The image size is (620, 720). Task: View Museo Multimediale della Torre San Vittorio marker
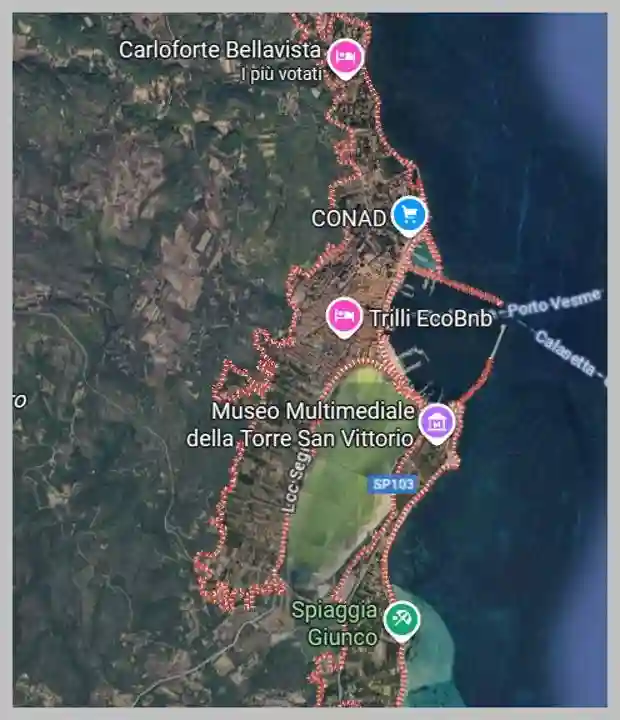tap(436, 421)
